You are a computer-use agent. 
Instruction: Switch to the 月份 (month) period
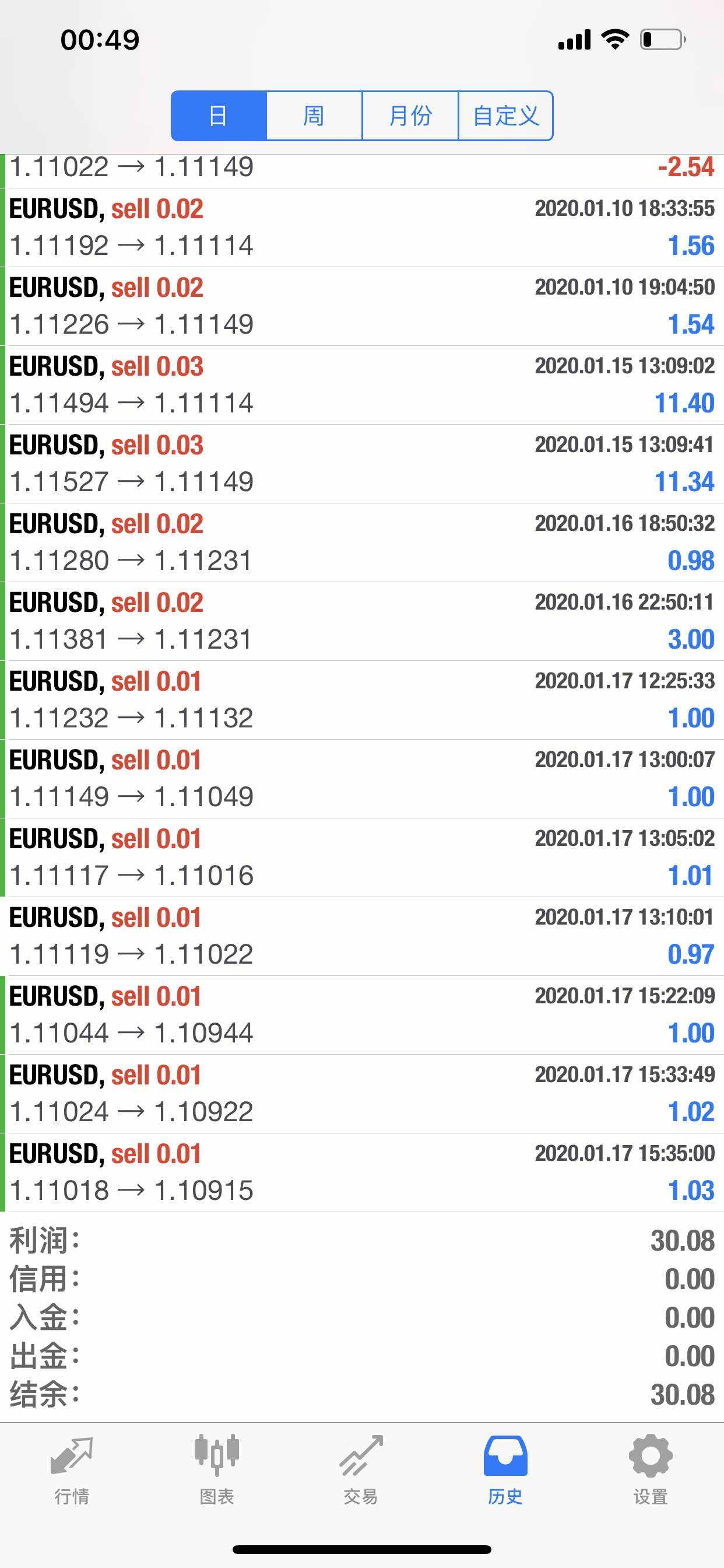pos(410,116)
